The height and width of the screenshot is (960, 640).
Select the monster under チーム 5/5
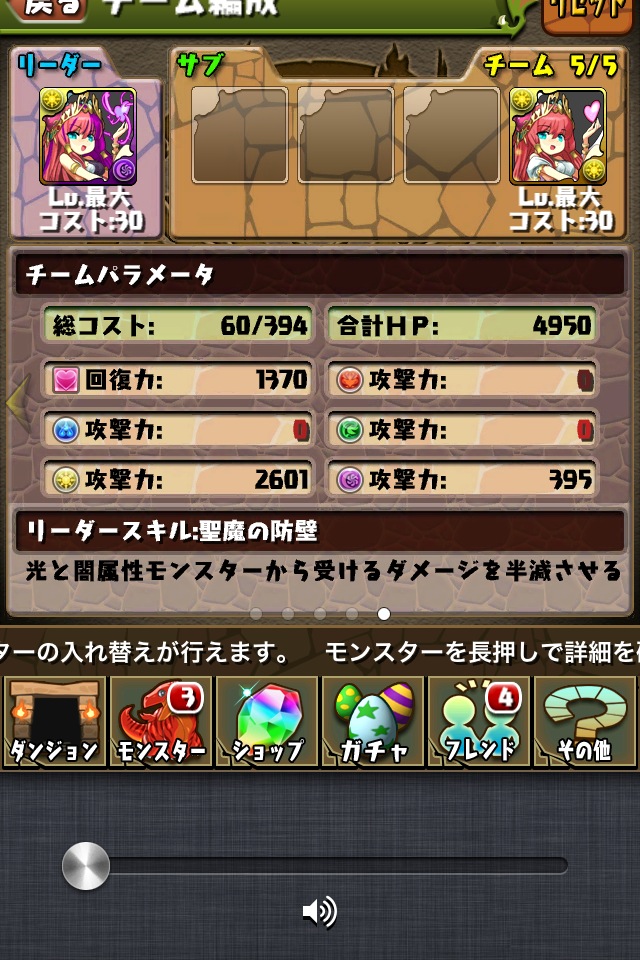558,137
